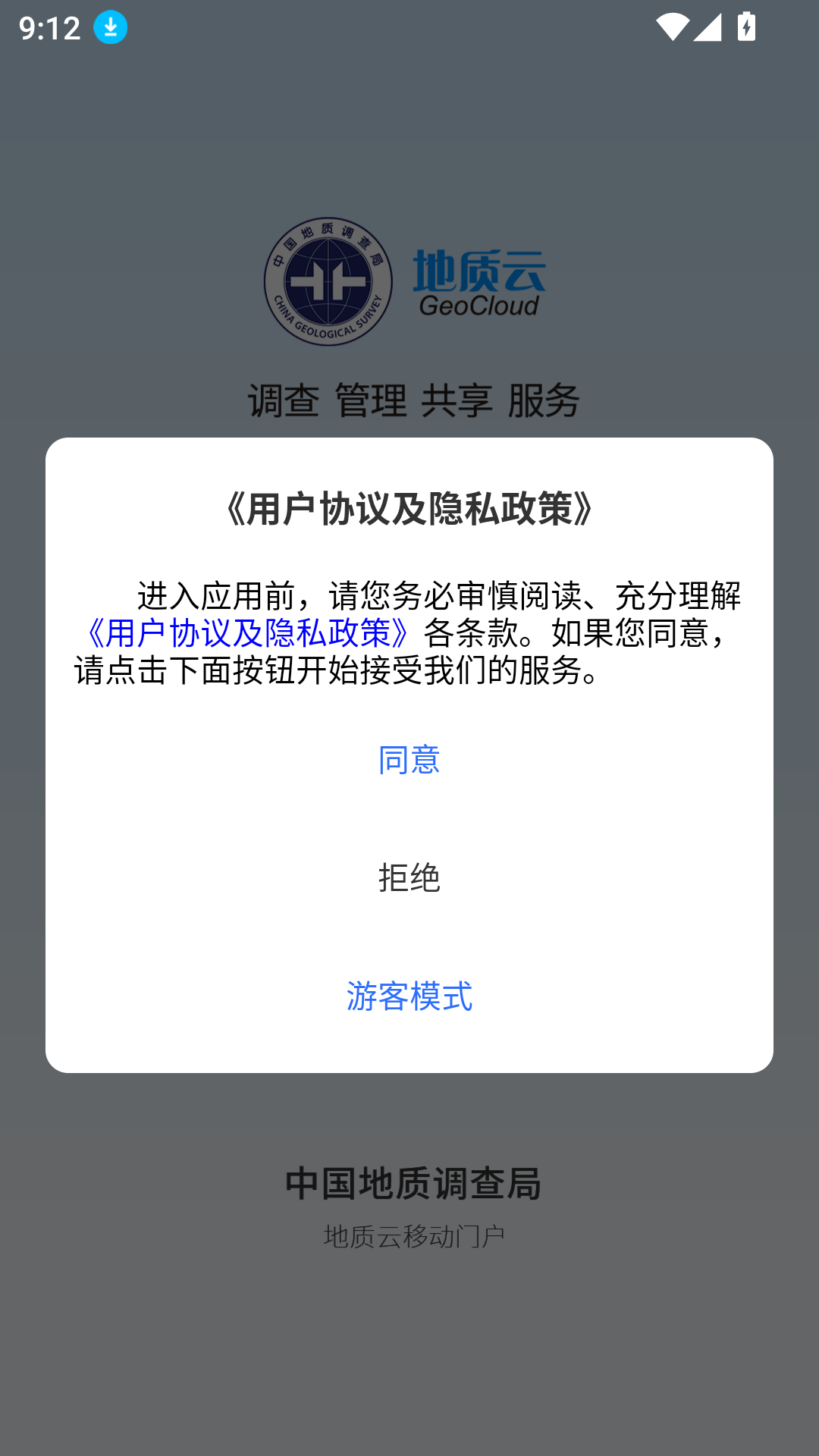Tap 同意 to accept the agreement

(x=409, y=760)
